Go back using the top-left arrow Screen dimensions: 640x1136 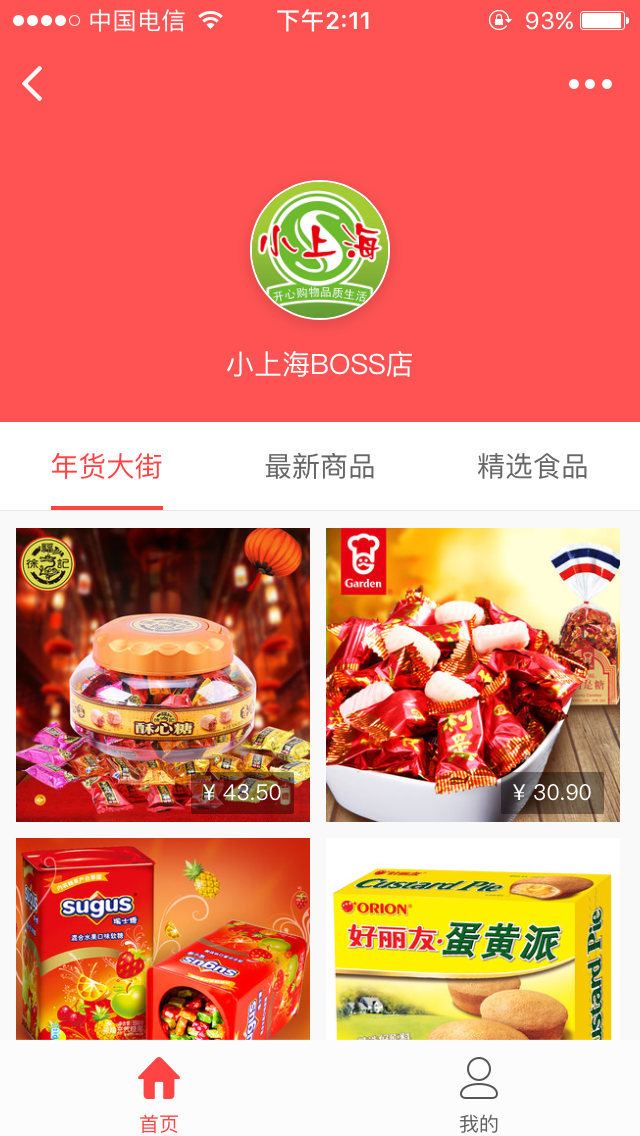pyautogui.click(x=33, y=84)
